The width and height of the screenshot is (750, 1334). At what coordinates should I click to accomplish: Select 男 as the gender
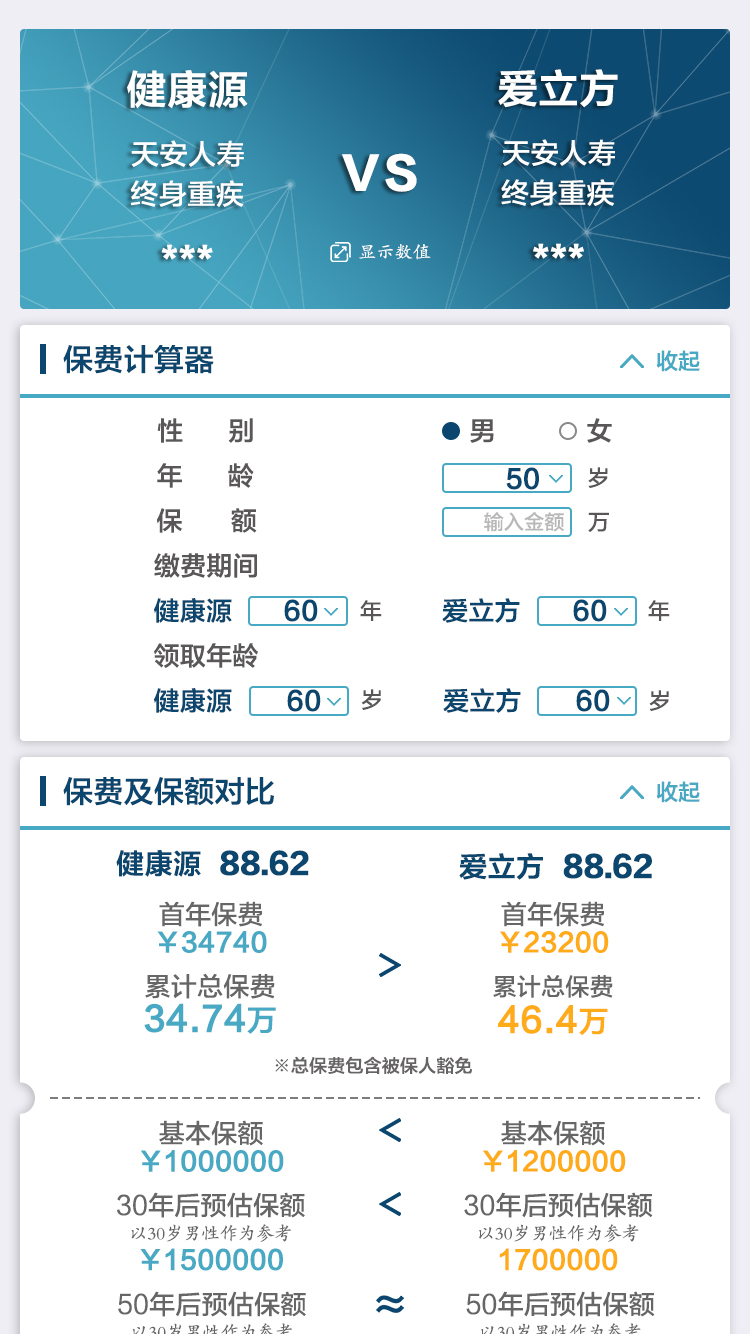coord(469,431)
